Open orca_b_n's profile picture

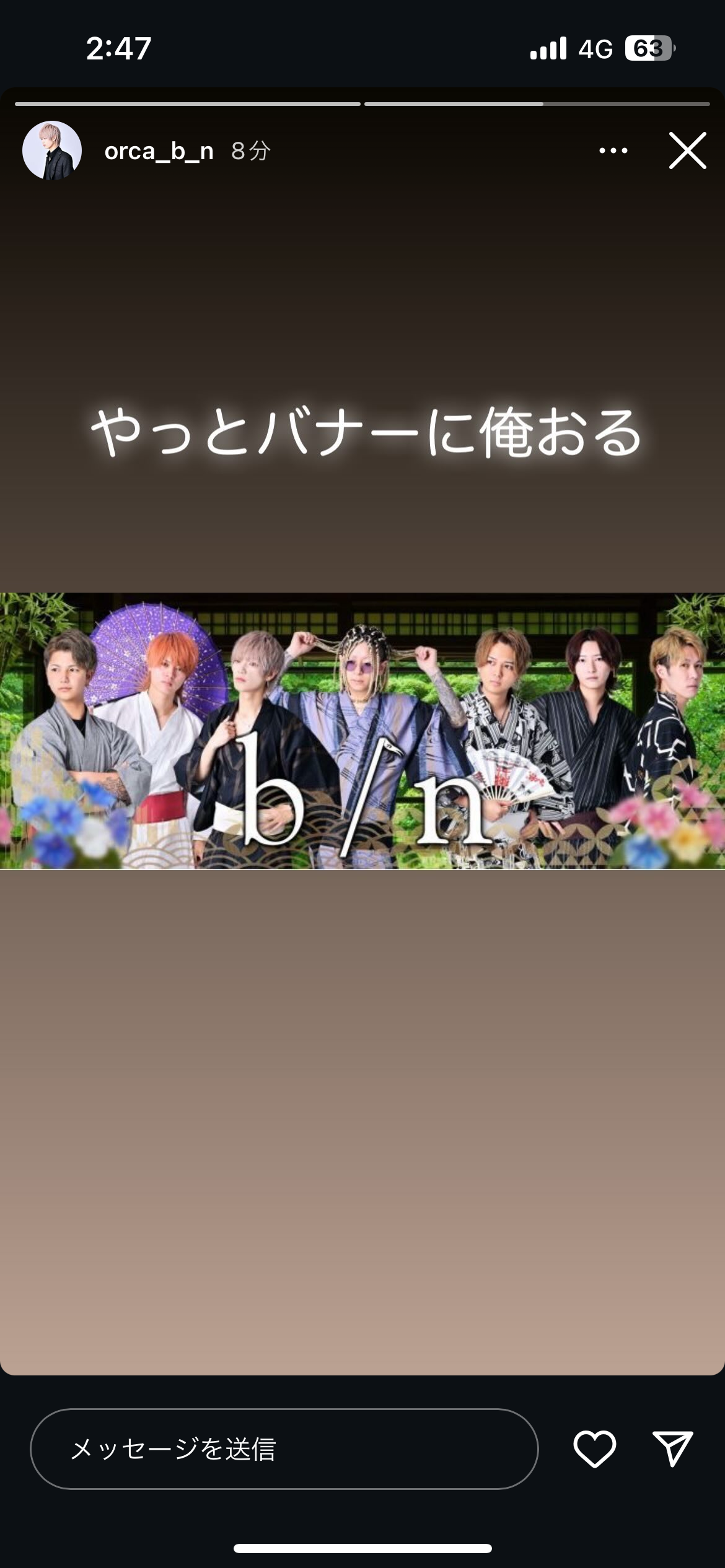click(52, 150)
